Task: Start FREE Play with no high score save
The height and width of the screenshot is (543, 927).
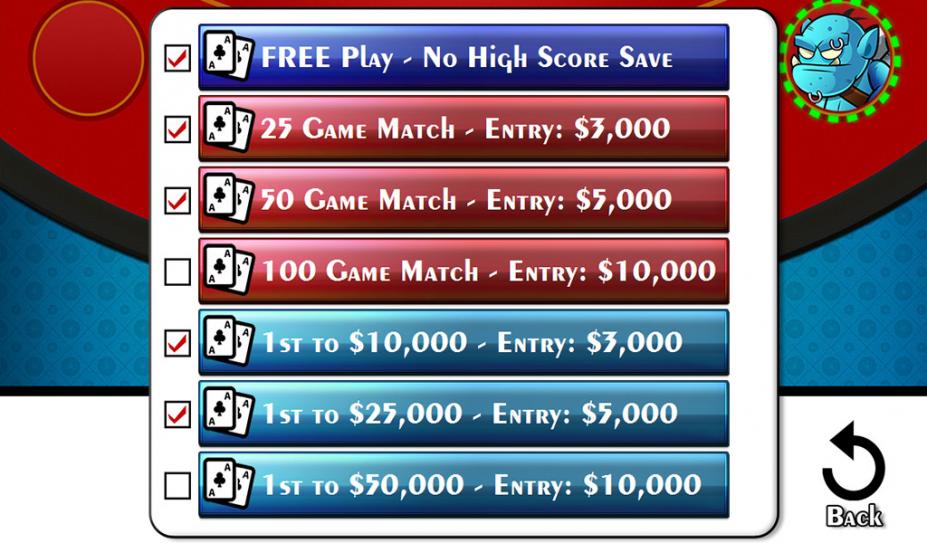Action: coord(463,57)
